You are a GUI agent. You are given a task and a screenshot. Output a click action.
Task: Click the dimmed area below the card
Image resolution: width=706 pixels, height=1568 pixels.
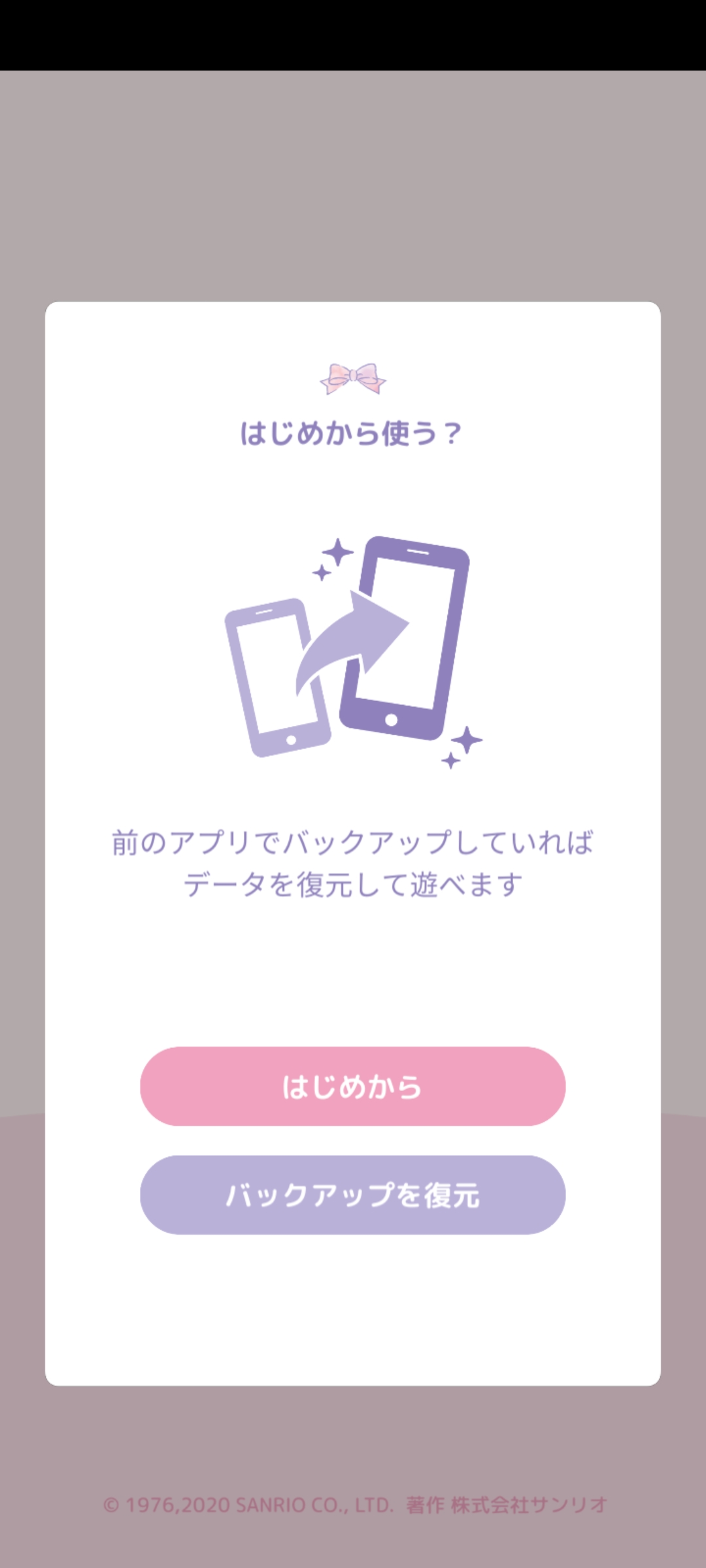353,1437
